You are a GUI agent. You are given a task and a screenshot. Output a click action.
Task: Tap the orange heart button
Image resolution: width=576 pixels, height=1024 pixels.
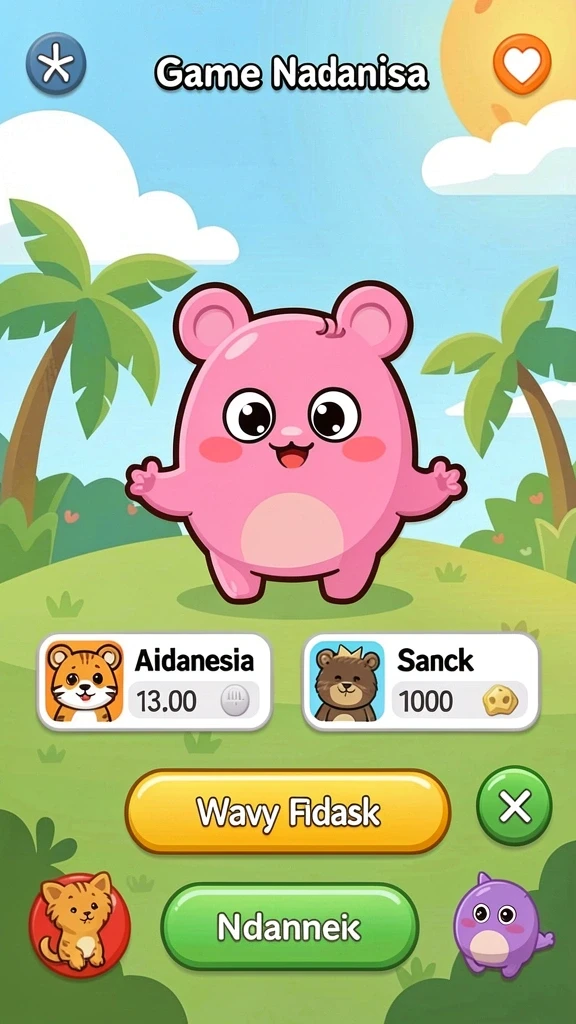click(522, 64)
